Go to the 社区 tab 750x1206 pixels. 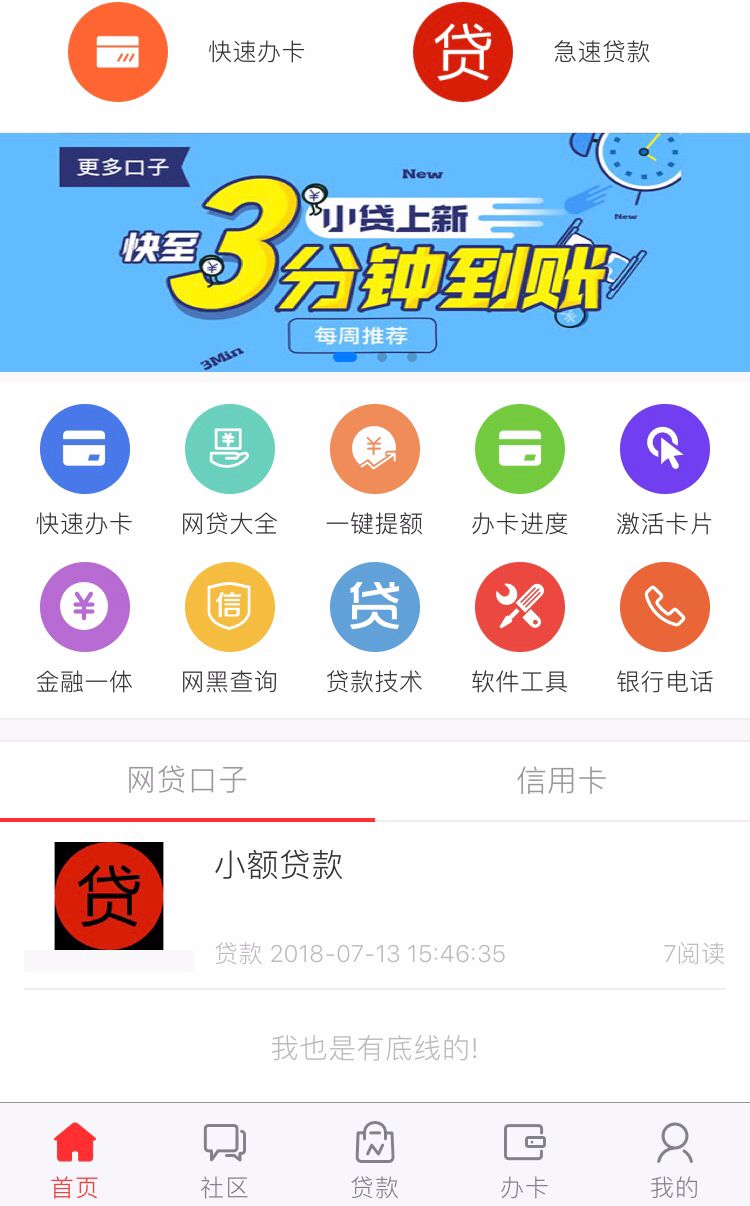pyautogui.click(x=224, y=1160)
